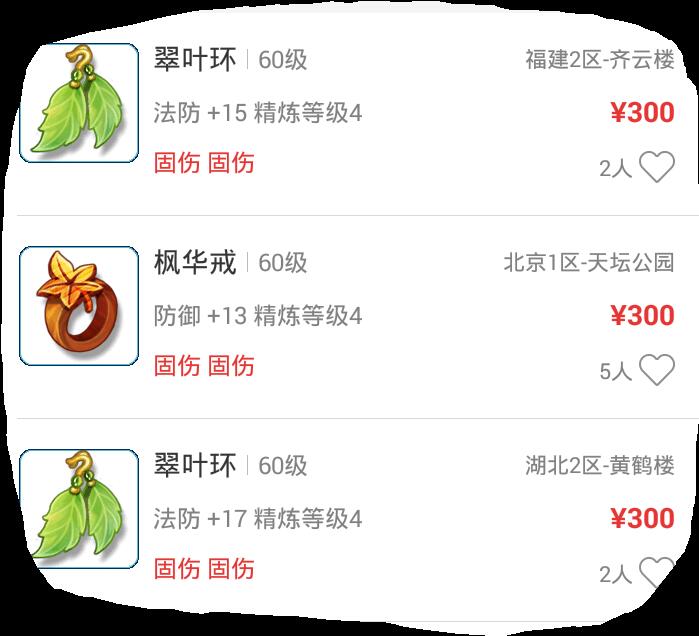Open the 枫华戒 listing from 北京1区-天坛公园

pos(196,263)
